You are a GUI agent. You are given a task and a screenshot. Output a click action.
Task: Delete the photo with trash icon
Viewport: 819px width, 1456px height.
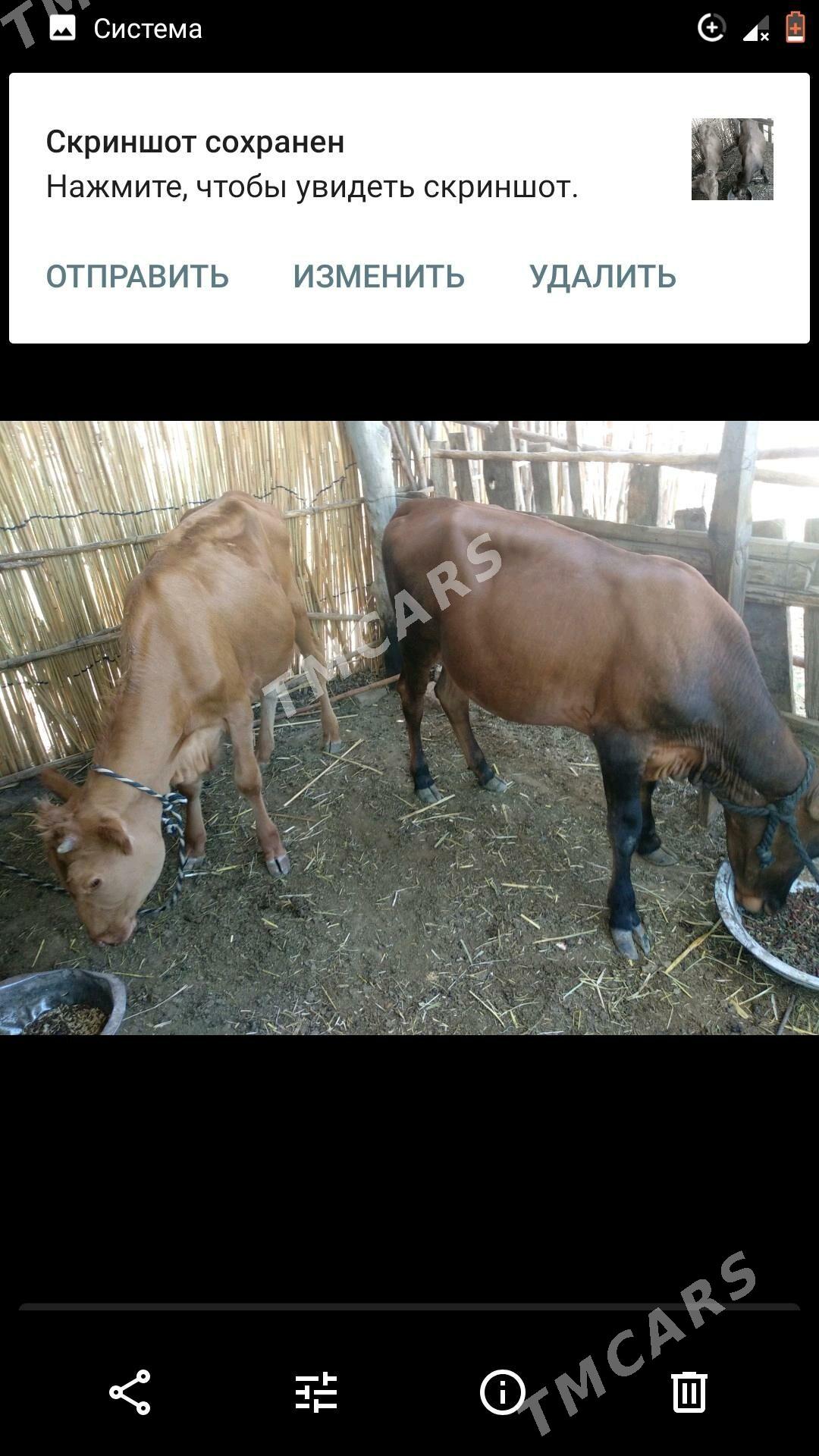click(x=689, y=1392)
